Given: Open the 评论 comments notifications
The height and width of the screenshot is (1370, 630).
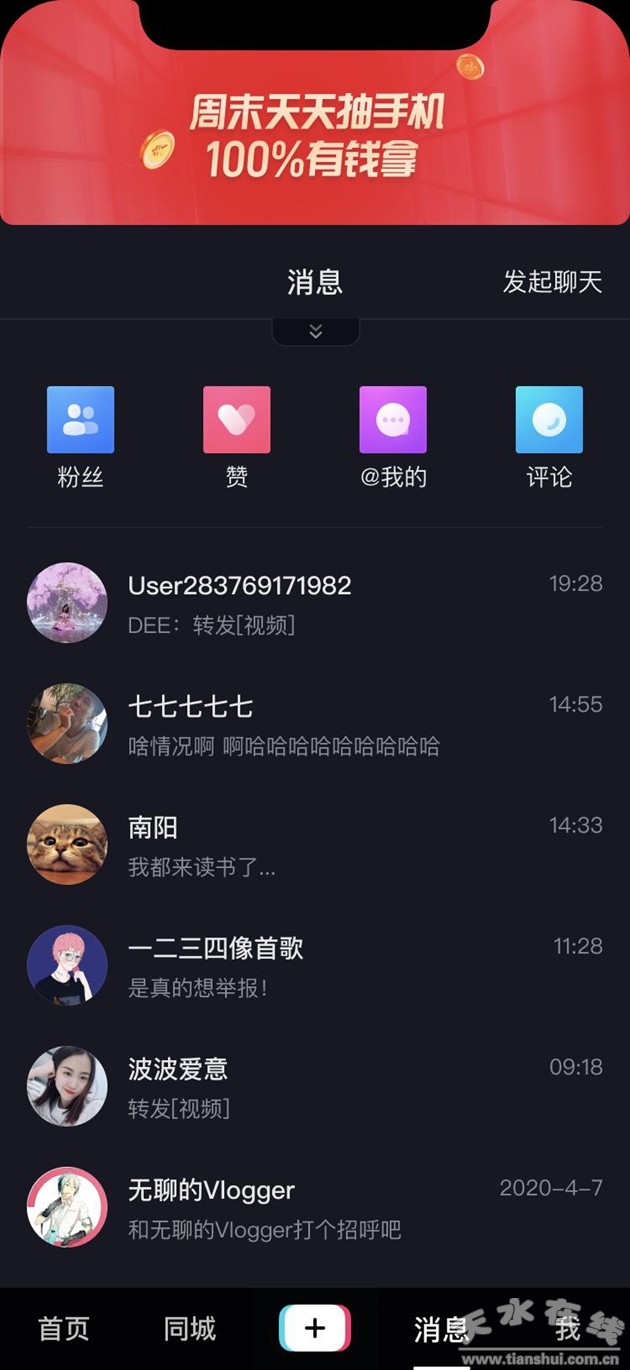Looking at the screenshot, I should (x=549, y=436).
